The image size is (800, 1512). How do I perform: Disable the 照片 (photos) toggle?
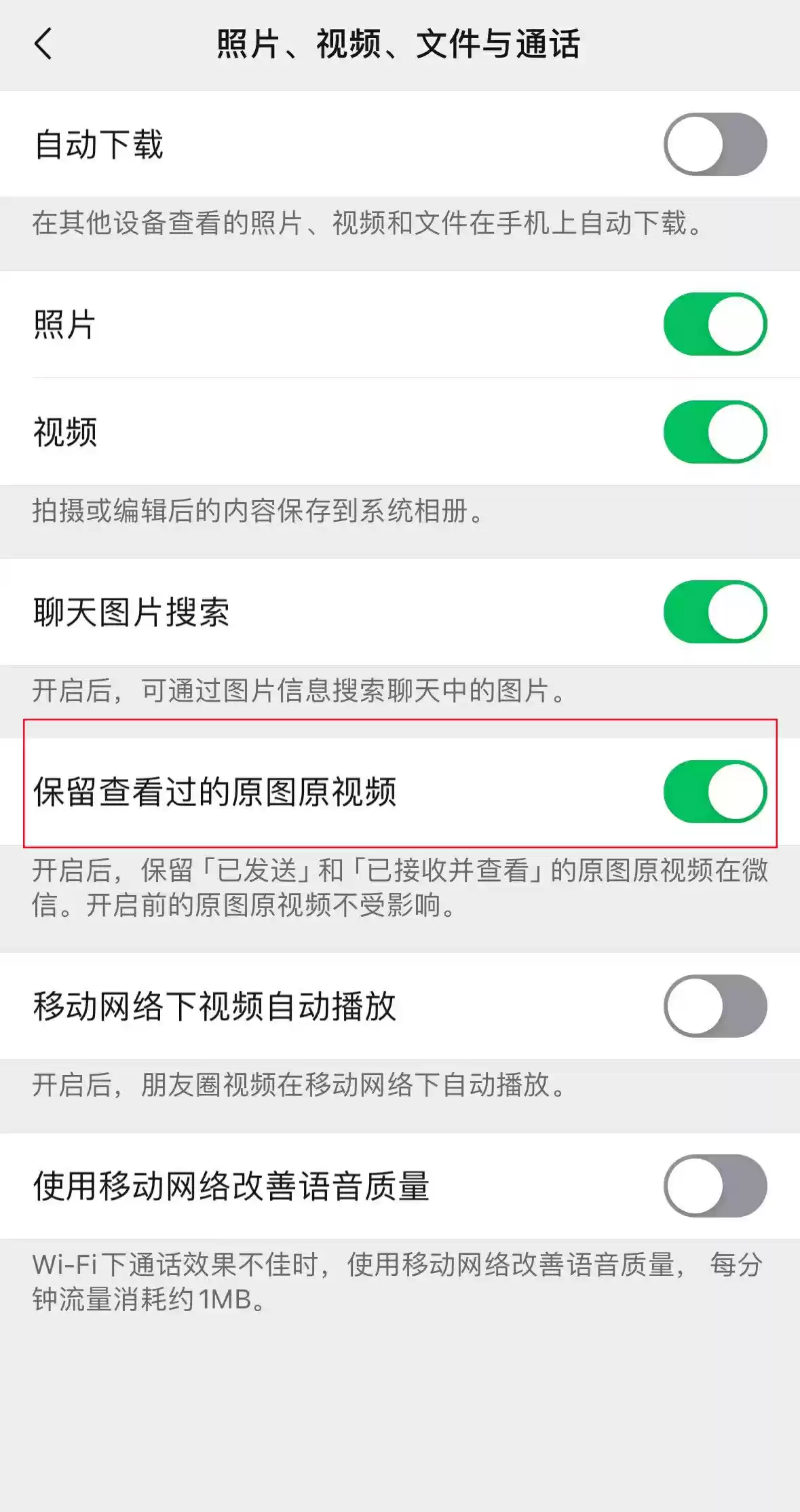pos(710,324)
